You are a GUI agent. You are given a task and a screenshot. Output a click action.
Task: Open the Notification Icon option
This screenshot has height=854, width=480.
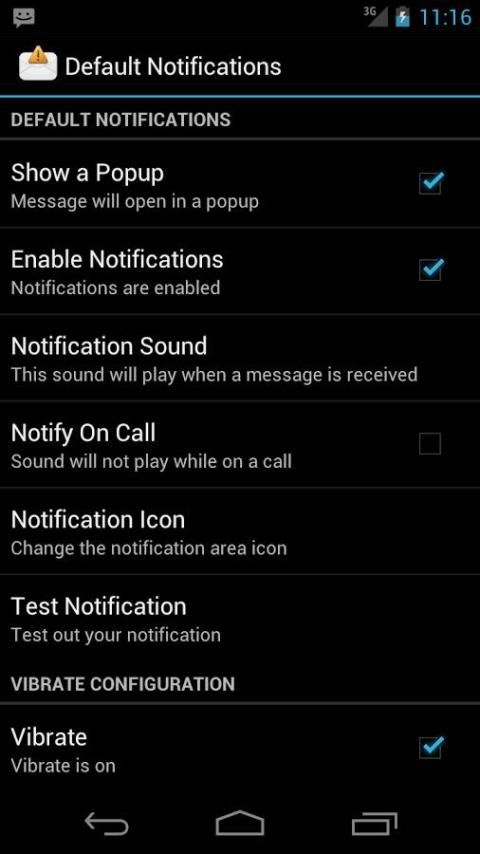coord(240,532)
